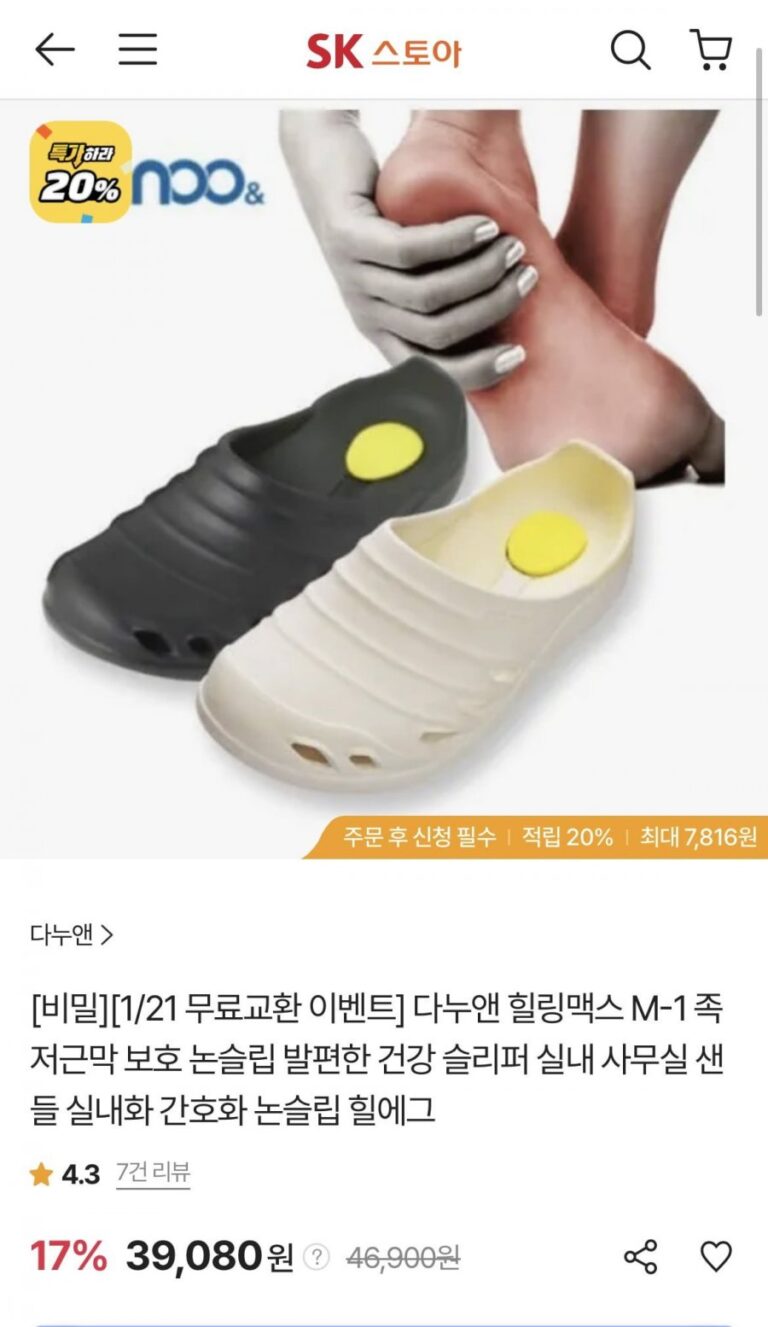Image resolution: width=768 pixels, height=1327 pixels.
Task: Add product to wishlist heart
Action: pyautogui.click(x=715, y=1256)
